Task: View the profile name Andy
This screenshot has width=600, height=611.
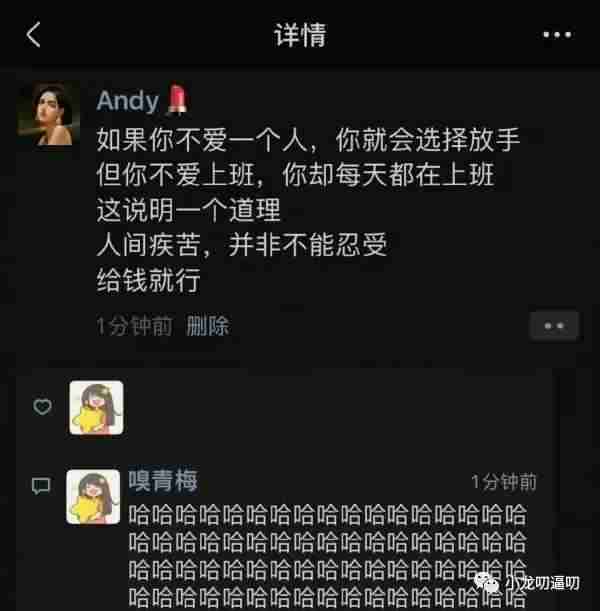Action: (x=127, y=100)
